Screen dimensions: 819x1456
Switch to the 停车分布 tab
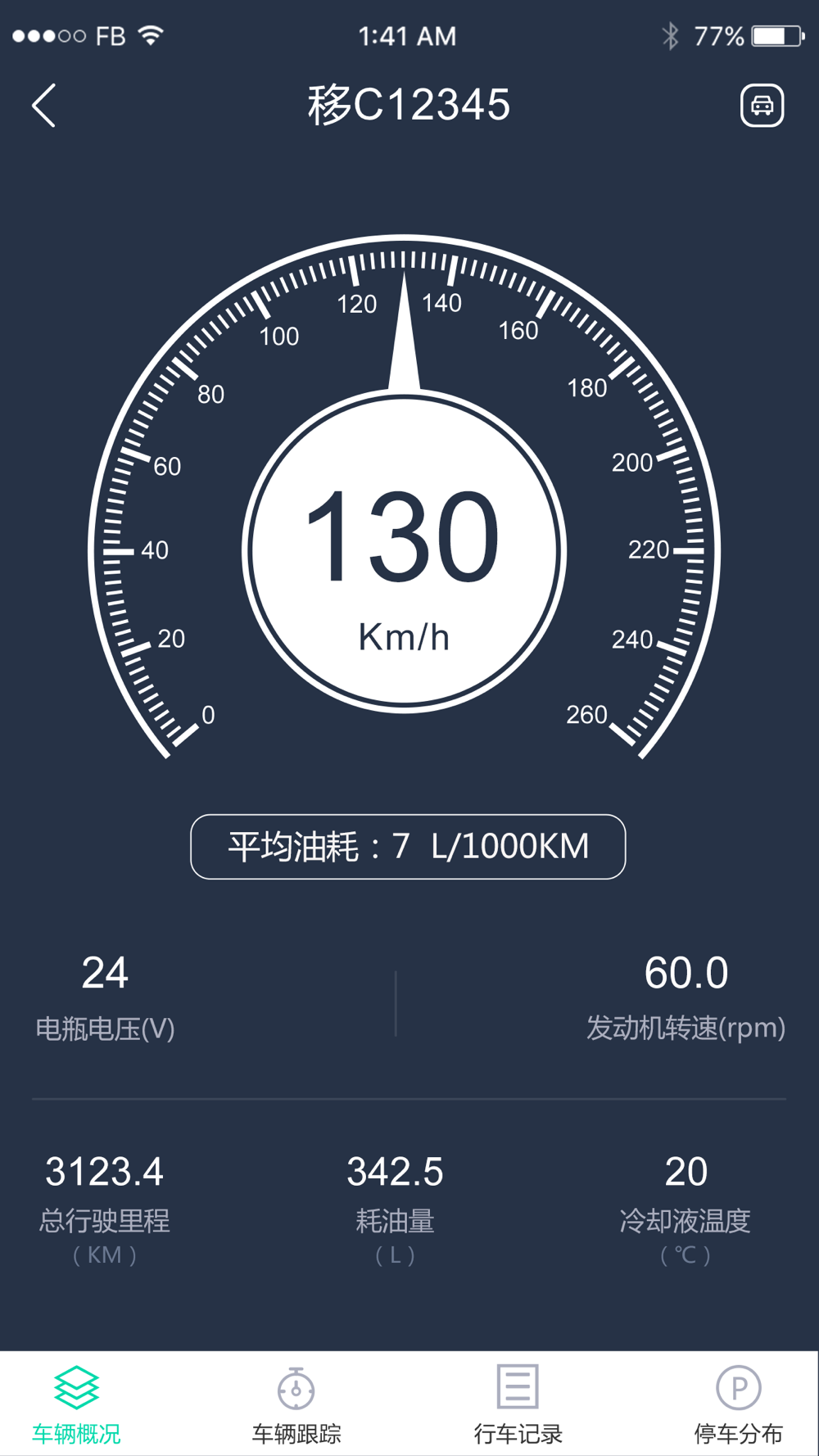coord(739,1404)
